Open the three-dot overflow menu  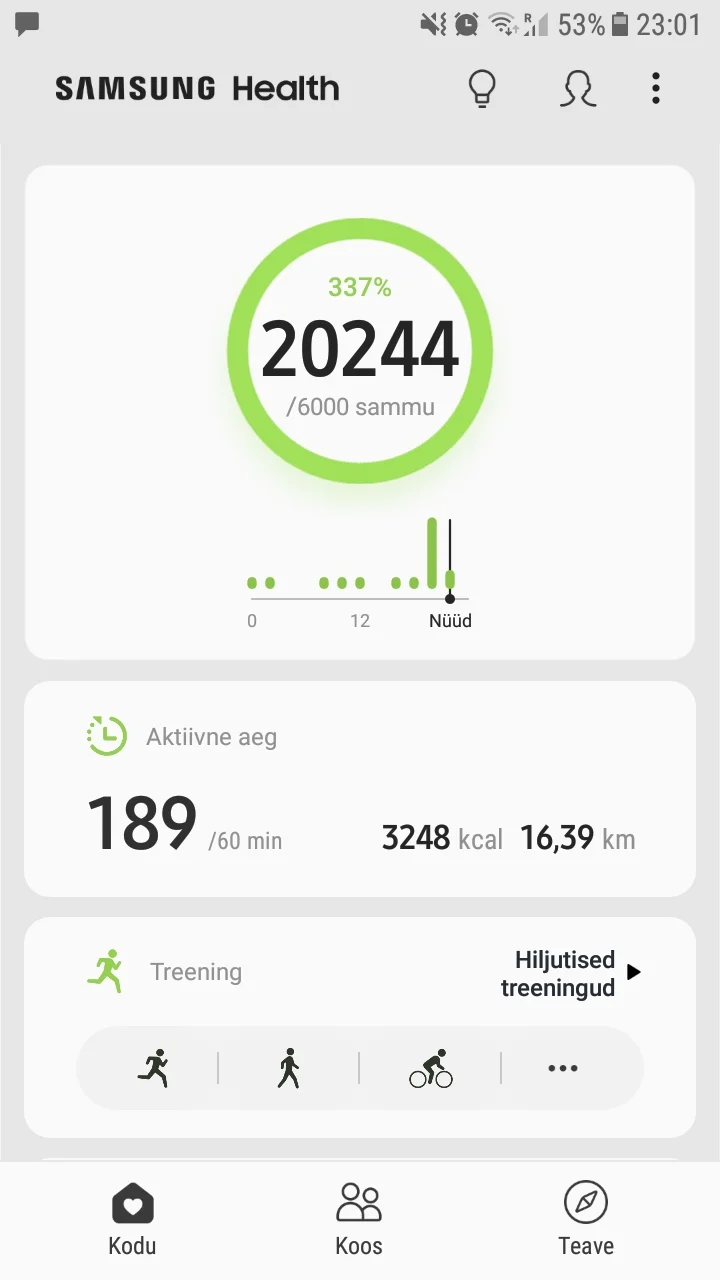click(656, 89)
